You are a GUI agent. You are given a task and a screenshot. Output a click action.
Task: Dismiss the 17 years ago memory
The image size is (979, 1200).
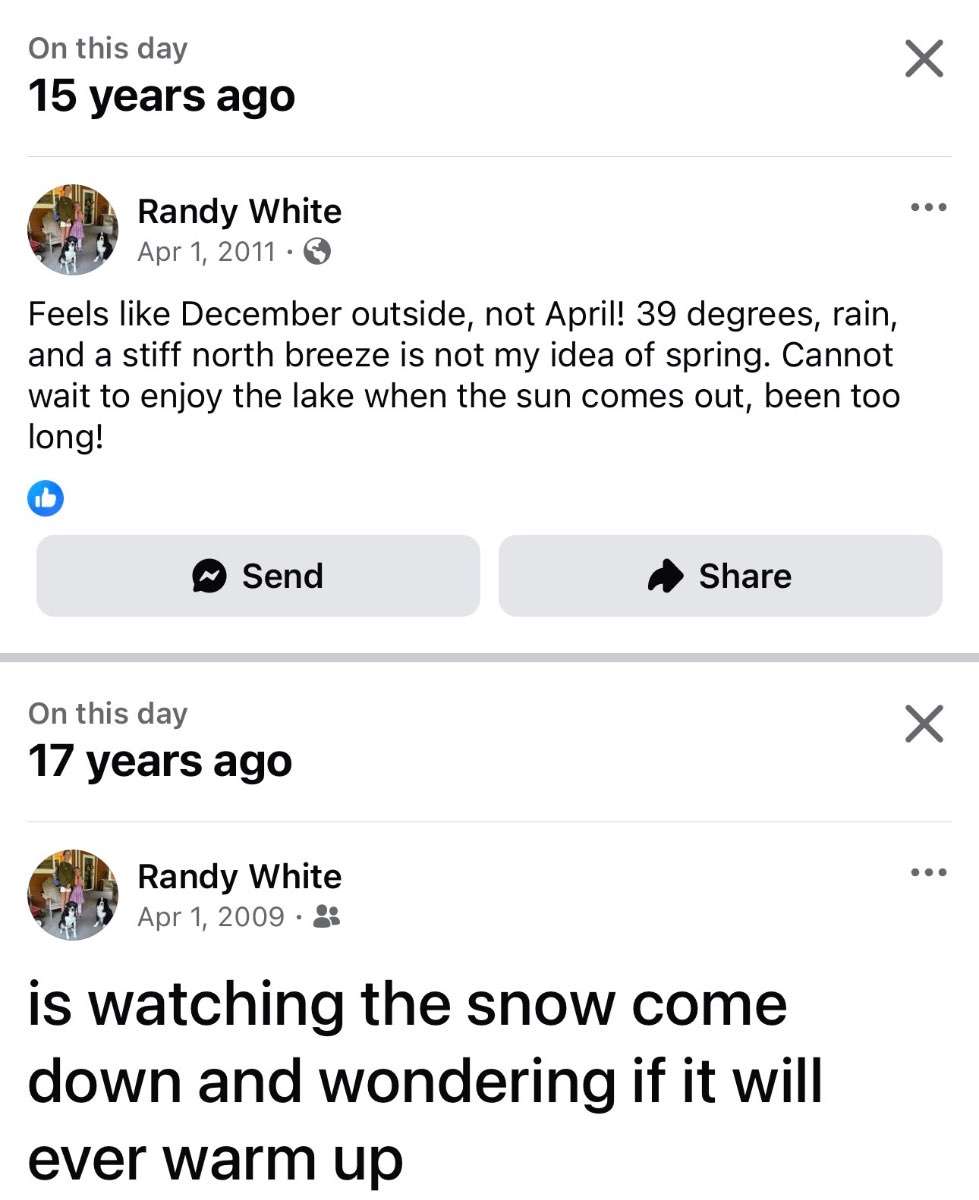tap(923, 724)
